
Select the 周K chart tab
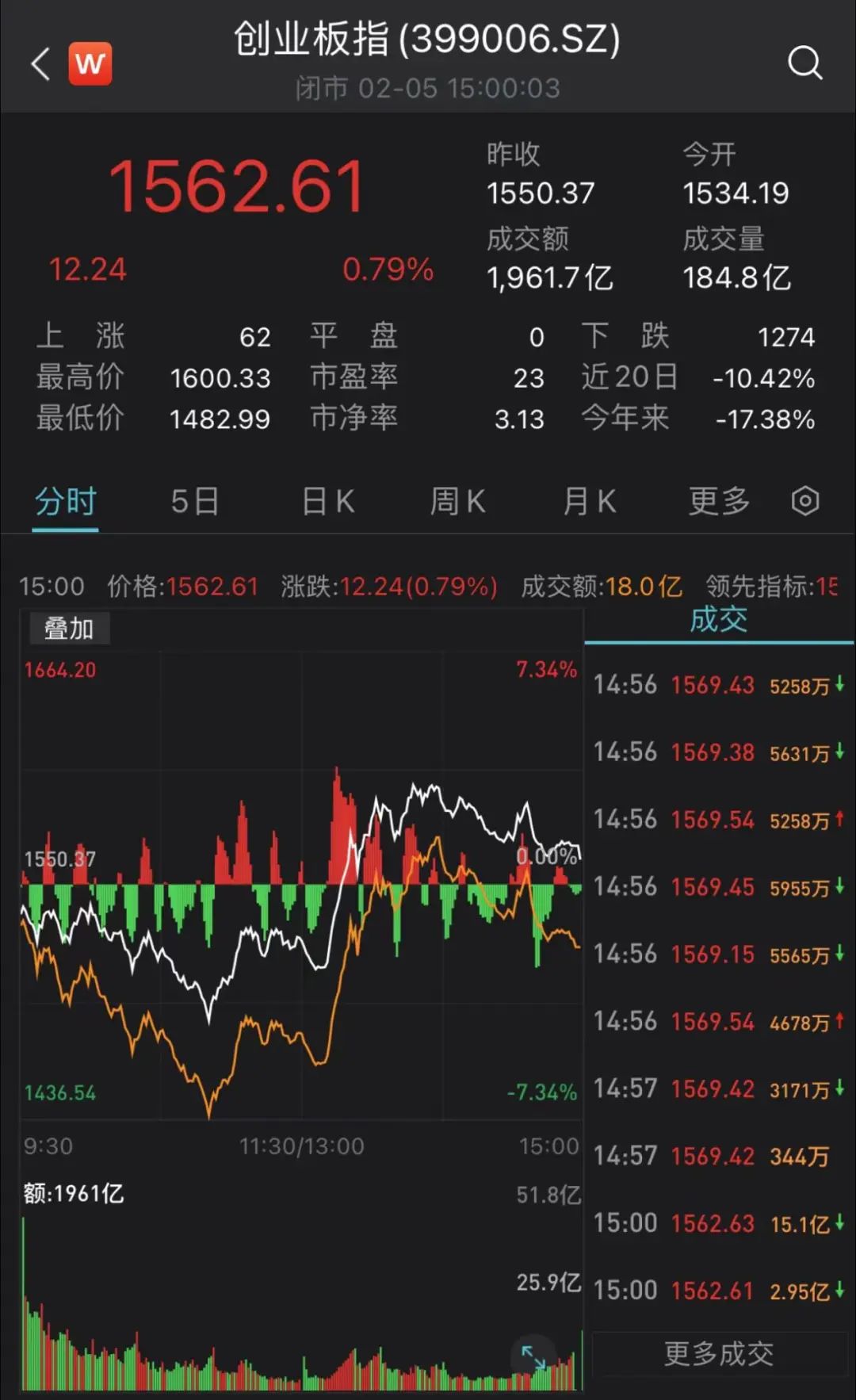[457, 502]
